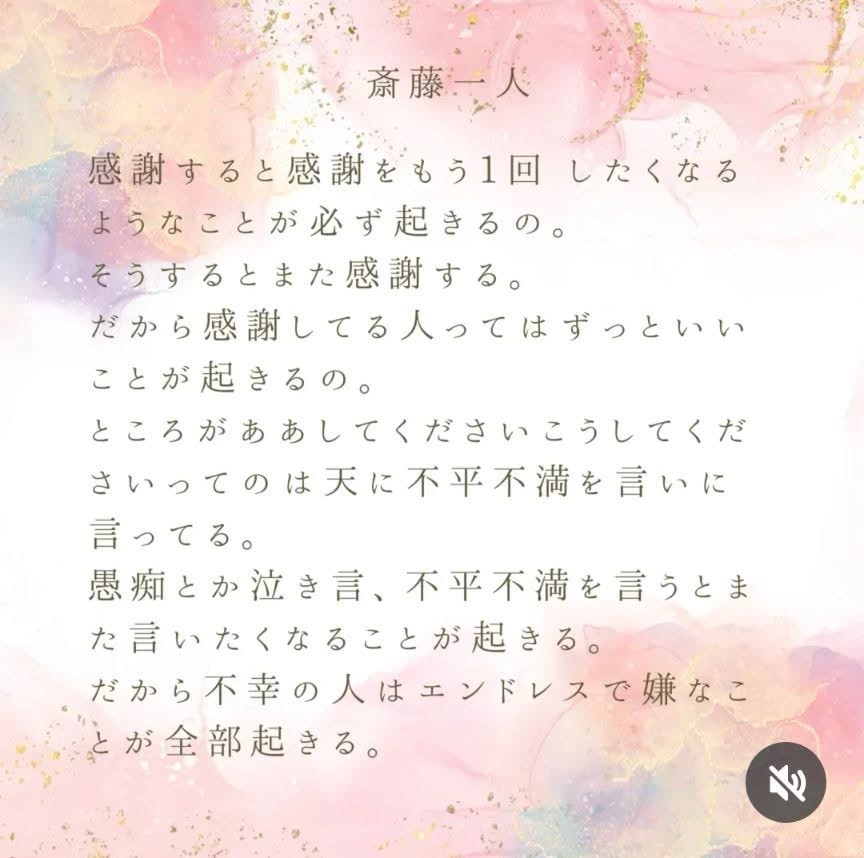
Task: Unmute the video sound
Action: (x=786, y=783)
